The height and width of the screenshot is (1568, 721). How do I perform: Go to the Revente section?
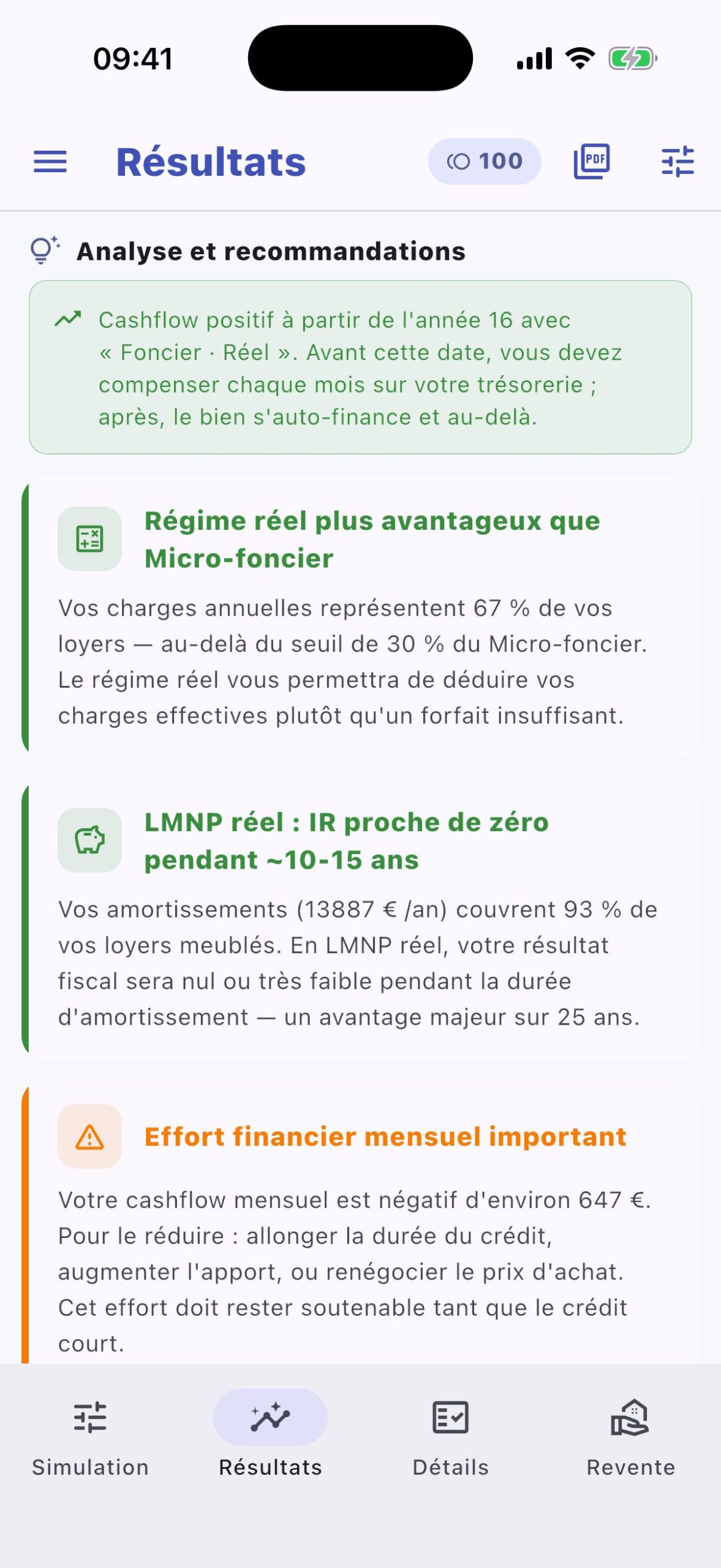pyautogui.click(x=630, y=1439)
